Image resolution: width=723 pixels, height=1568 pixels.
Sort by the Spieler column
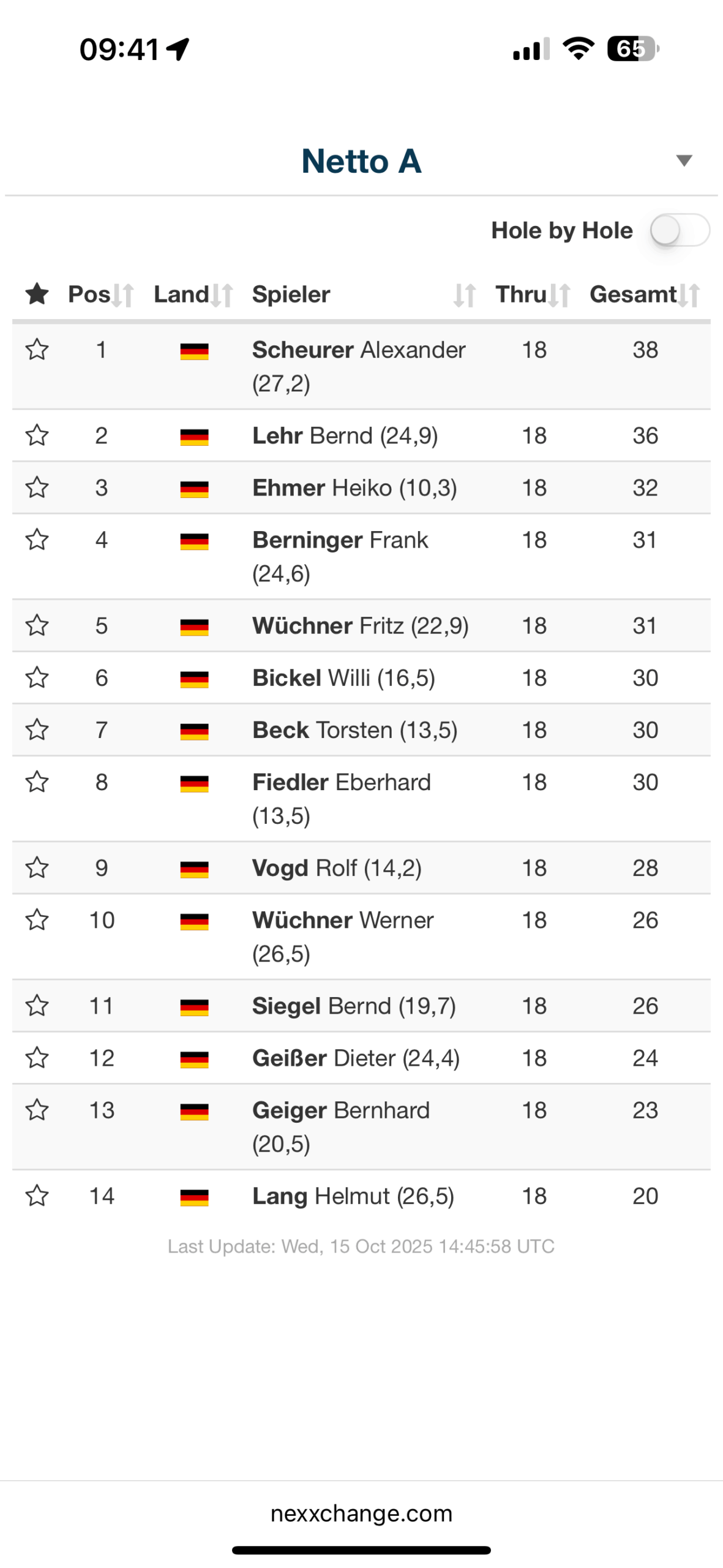point(463,295)
